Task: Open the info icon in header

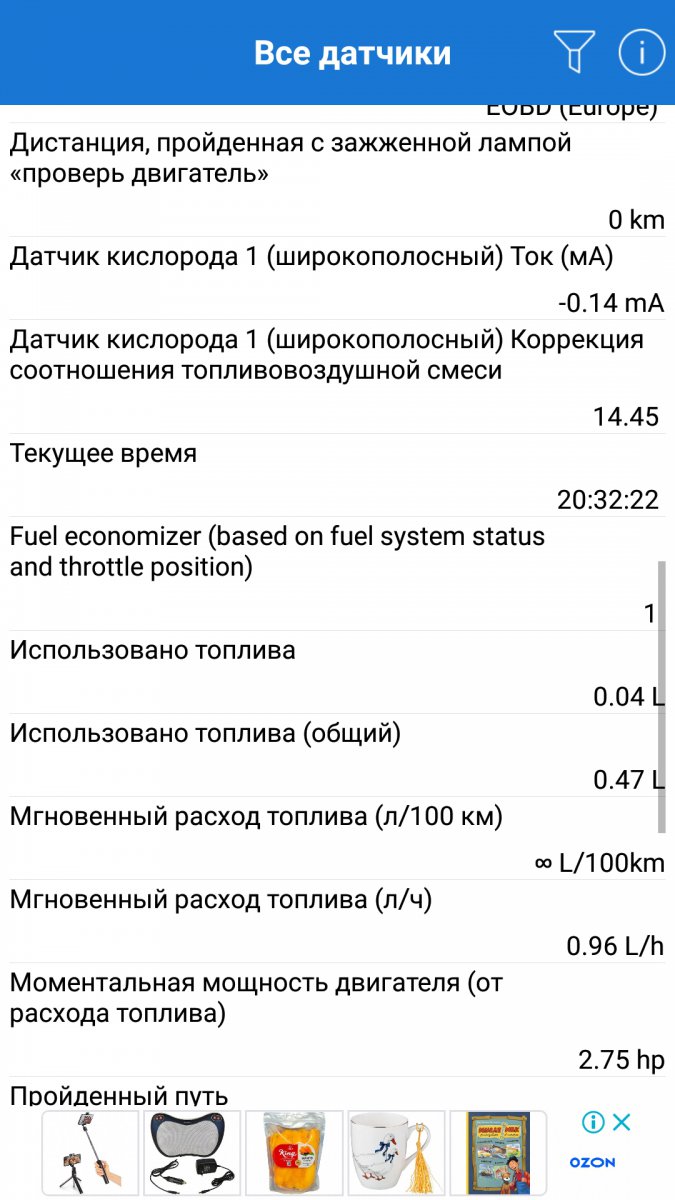Action: click(x=642, y=52)
